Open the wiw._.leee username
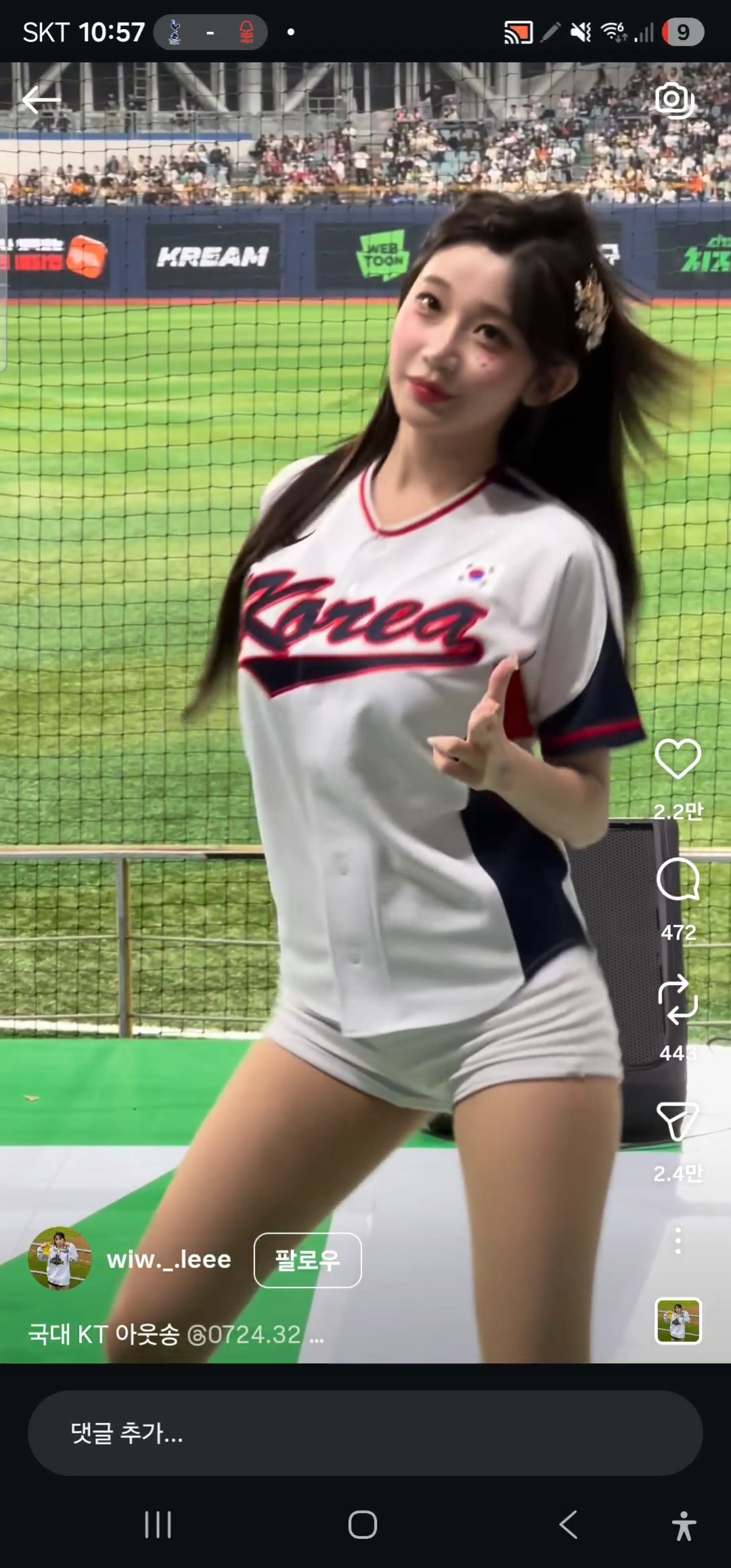The width and height of the screenshot is (731, 1568). coord(169,1260)
